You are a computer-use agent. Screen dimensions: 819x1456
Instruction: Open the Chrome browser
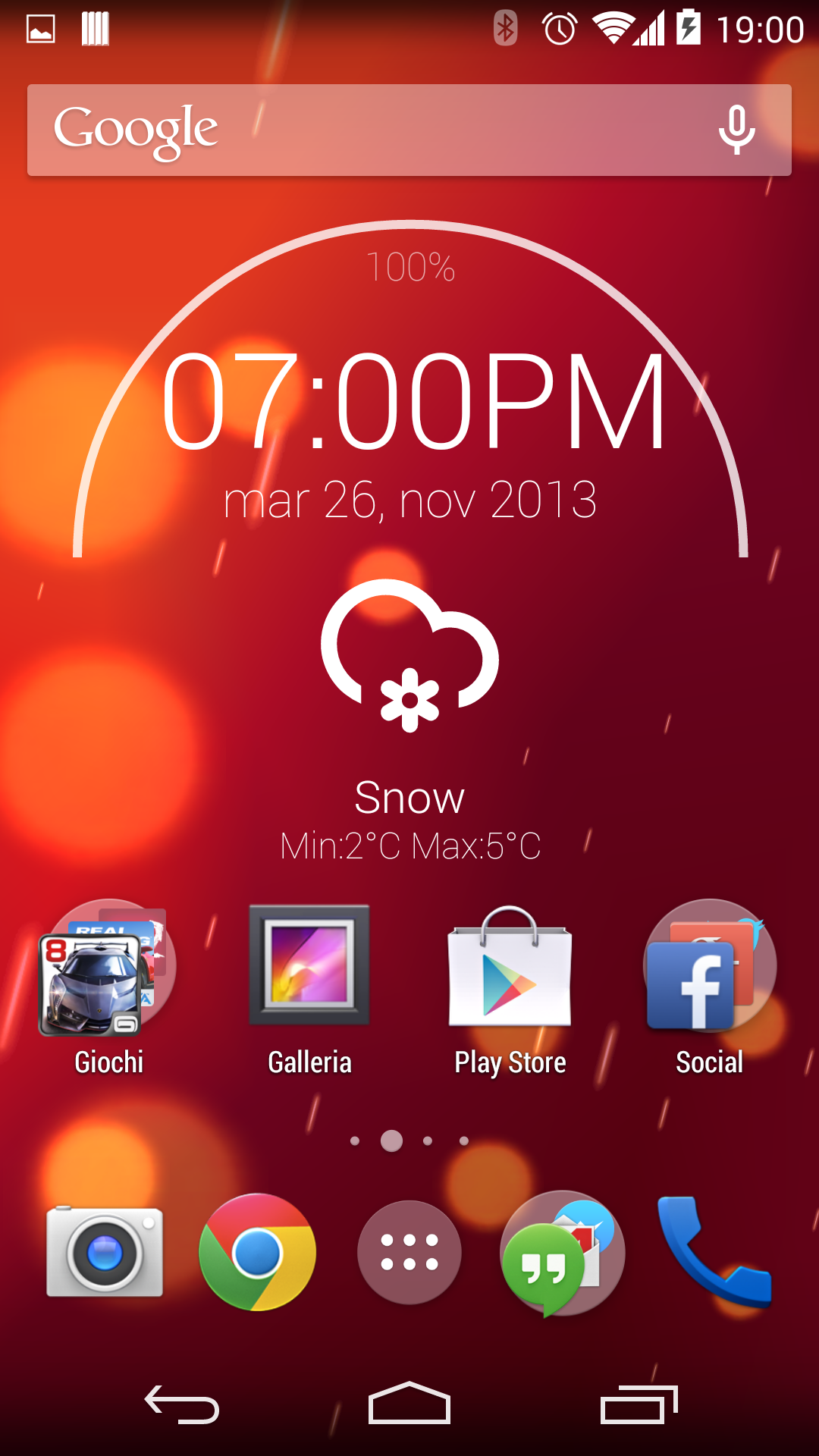[257, 1252]
